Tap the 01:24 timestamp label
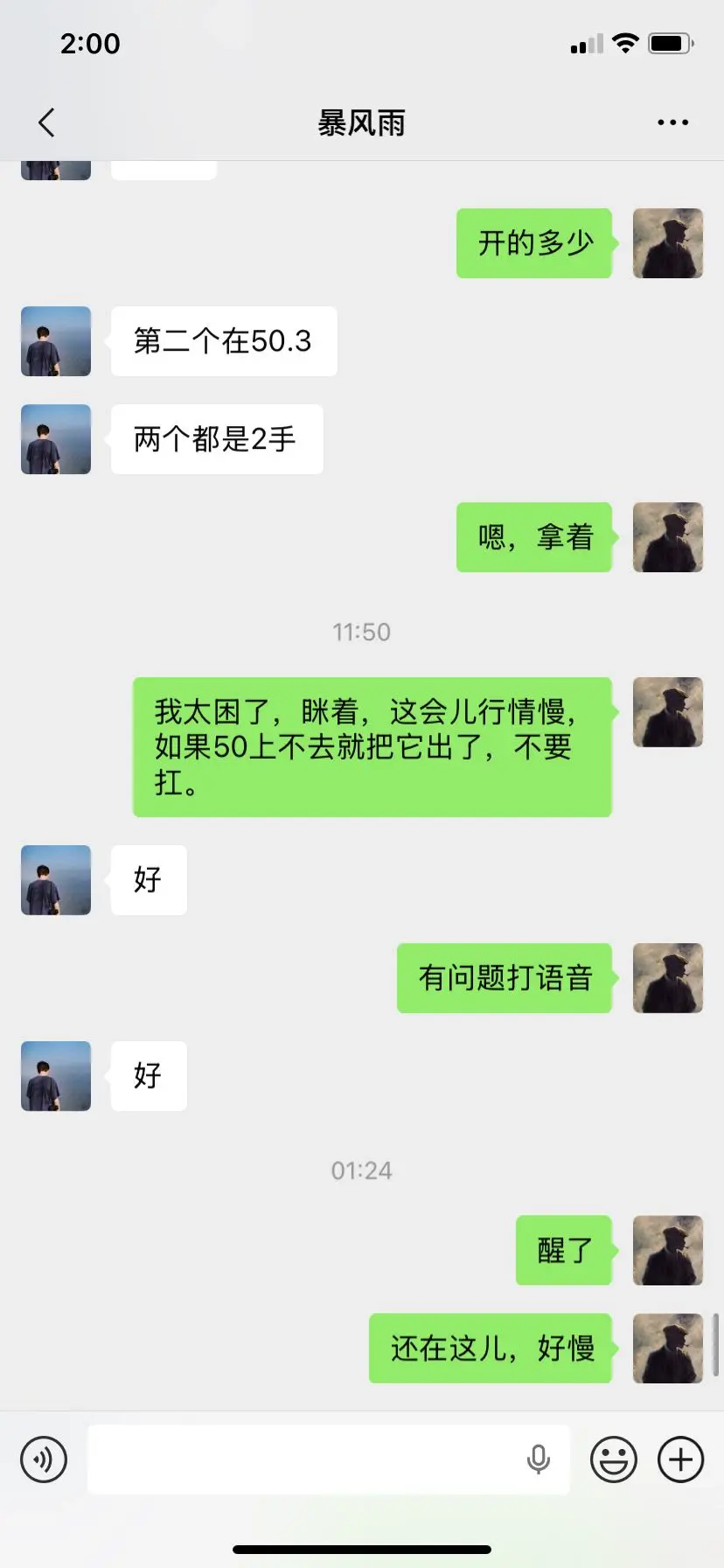This screenshot has height=1568, width=724. coord(361,1169)
